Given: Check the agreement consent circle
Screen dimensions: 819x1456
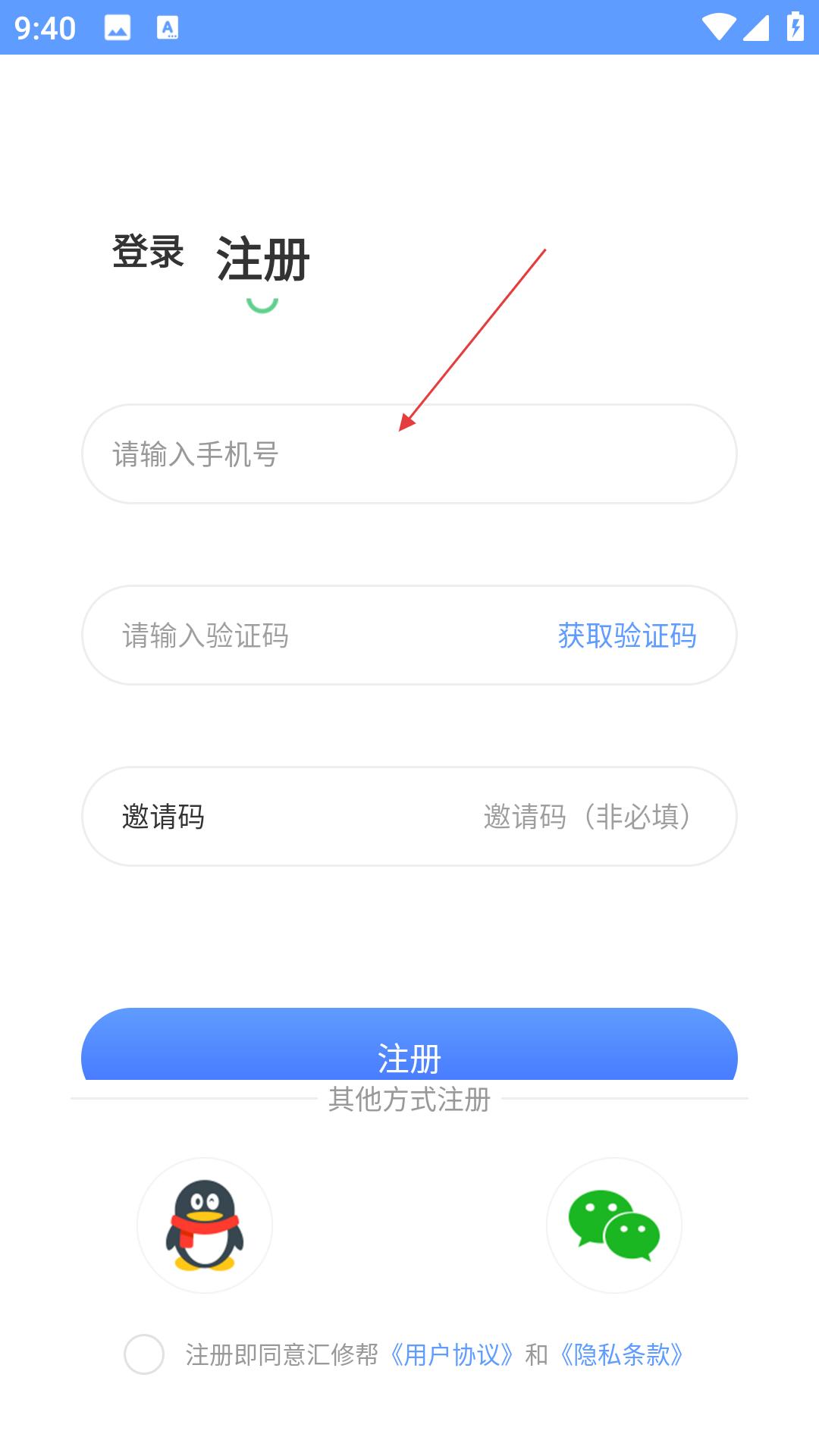Looking at the screenshot, I should tap(144, 1354).
